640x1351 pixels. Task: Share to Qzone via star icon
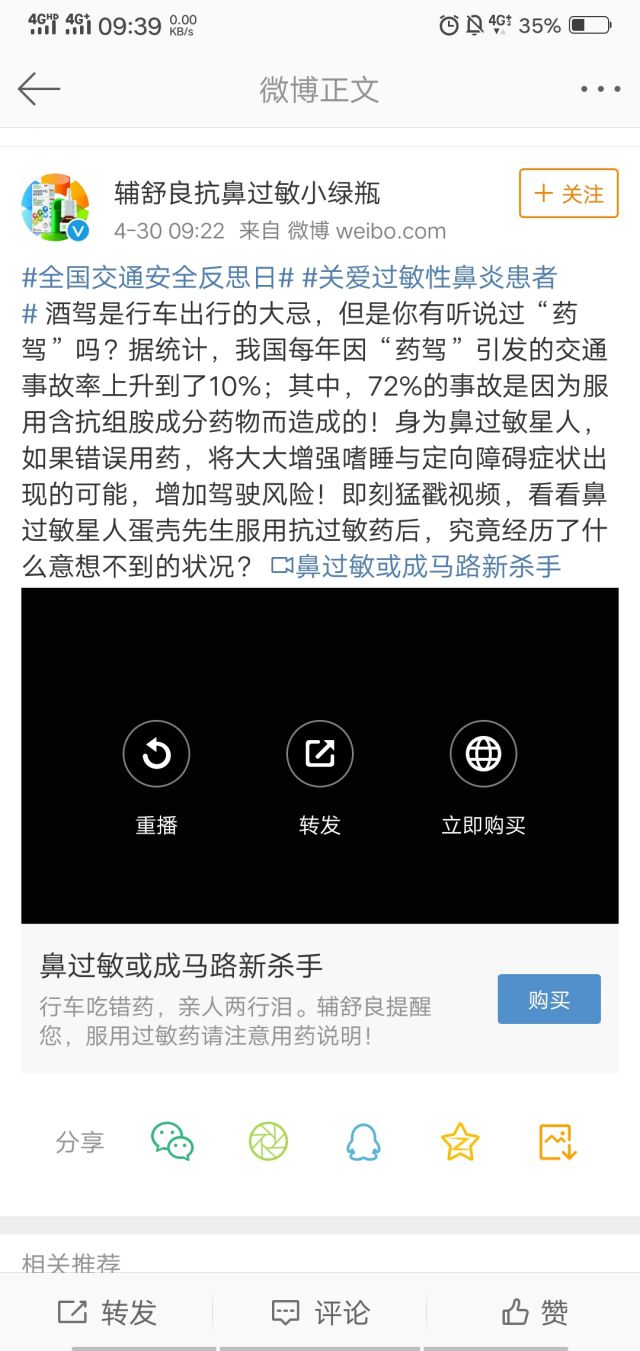(x=460, y=1141)
